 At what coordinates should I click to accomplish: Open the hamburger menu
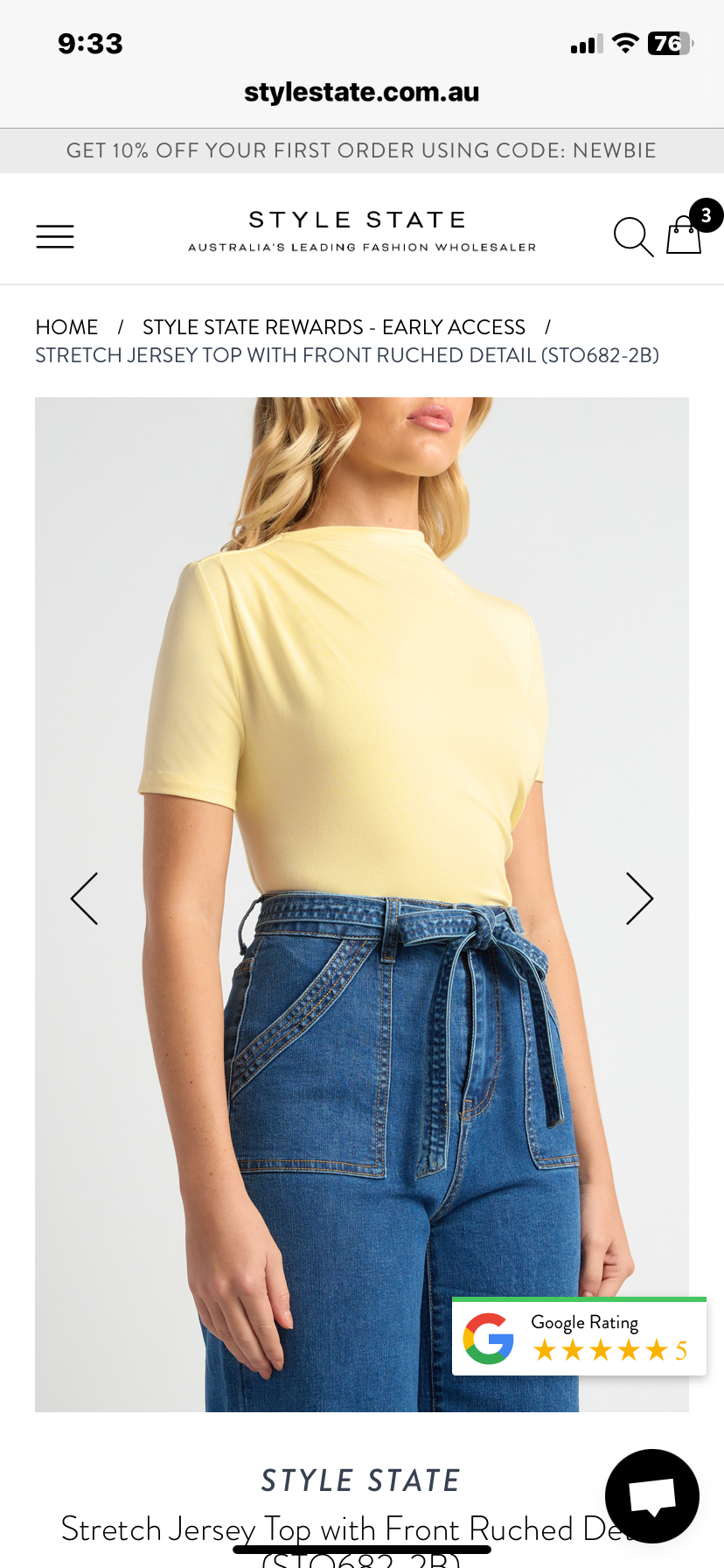point(55,236)
